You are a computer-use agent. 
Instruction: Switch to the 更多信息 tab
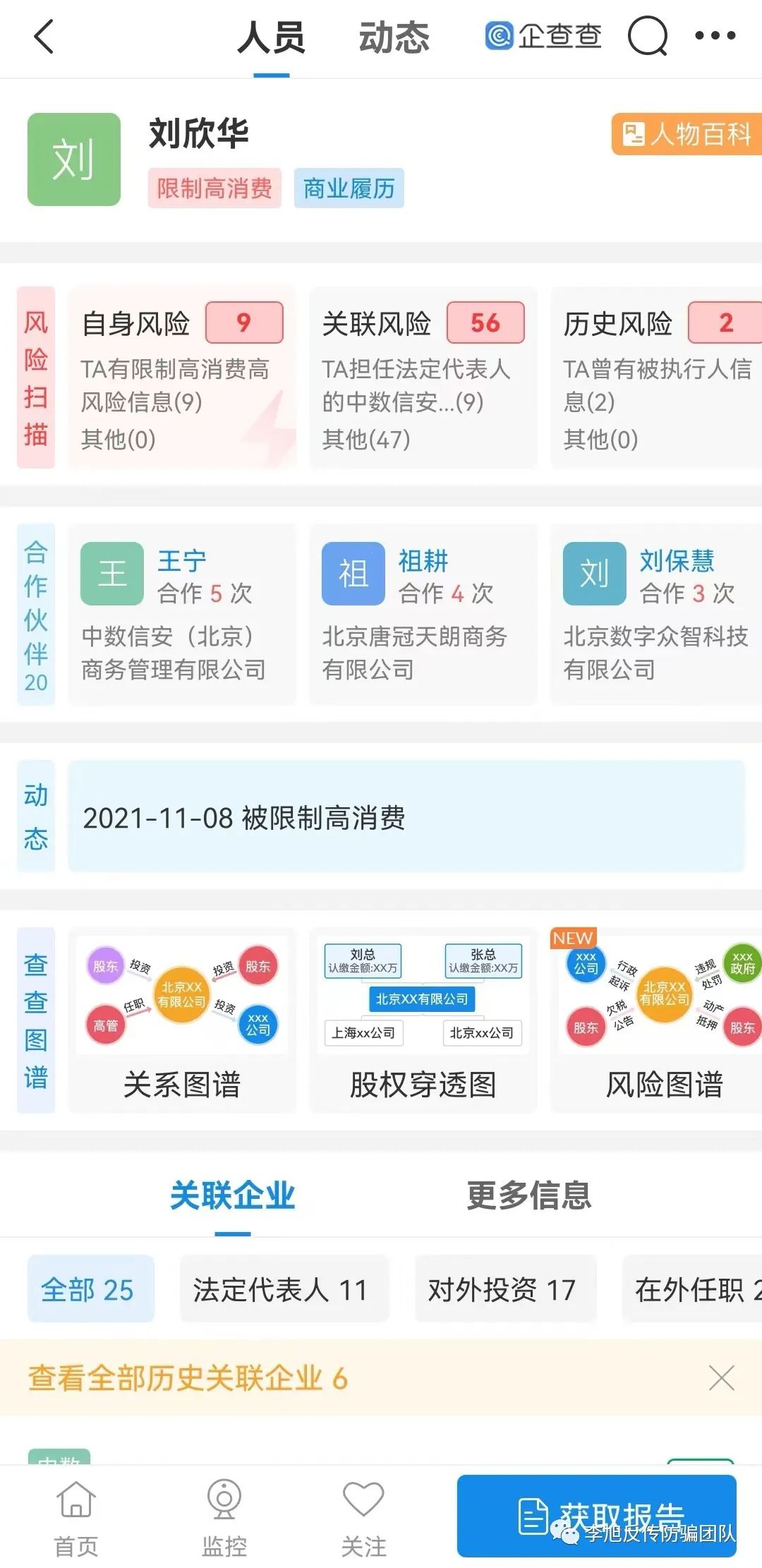pyautogui.click(x=528, y=1195)
